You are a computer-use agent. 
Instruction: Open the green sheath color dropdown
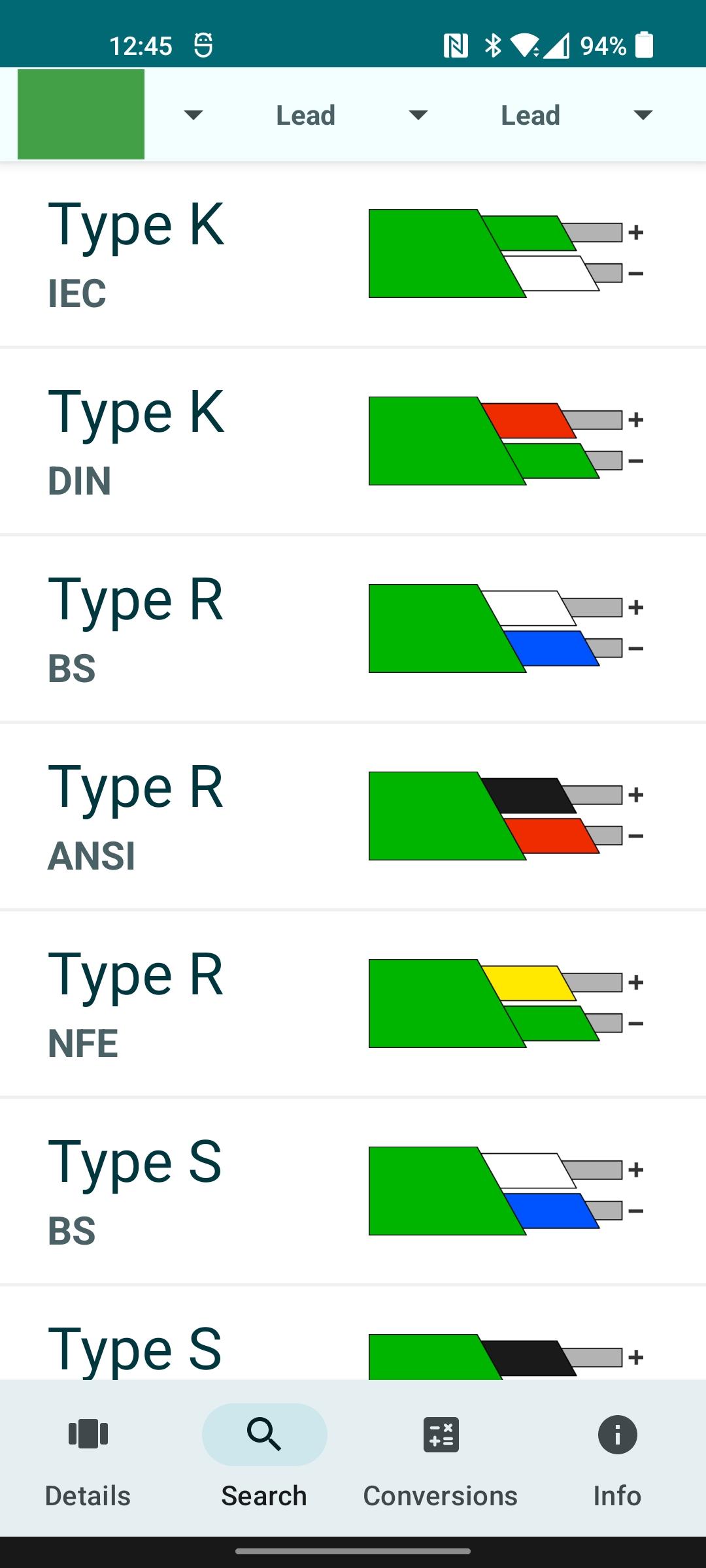tap(111, 114)
